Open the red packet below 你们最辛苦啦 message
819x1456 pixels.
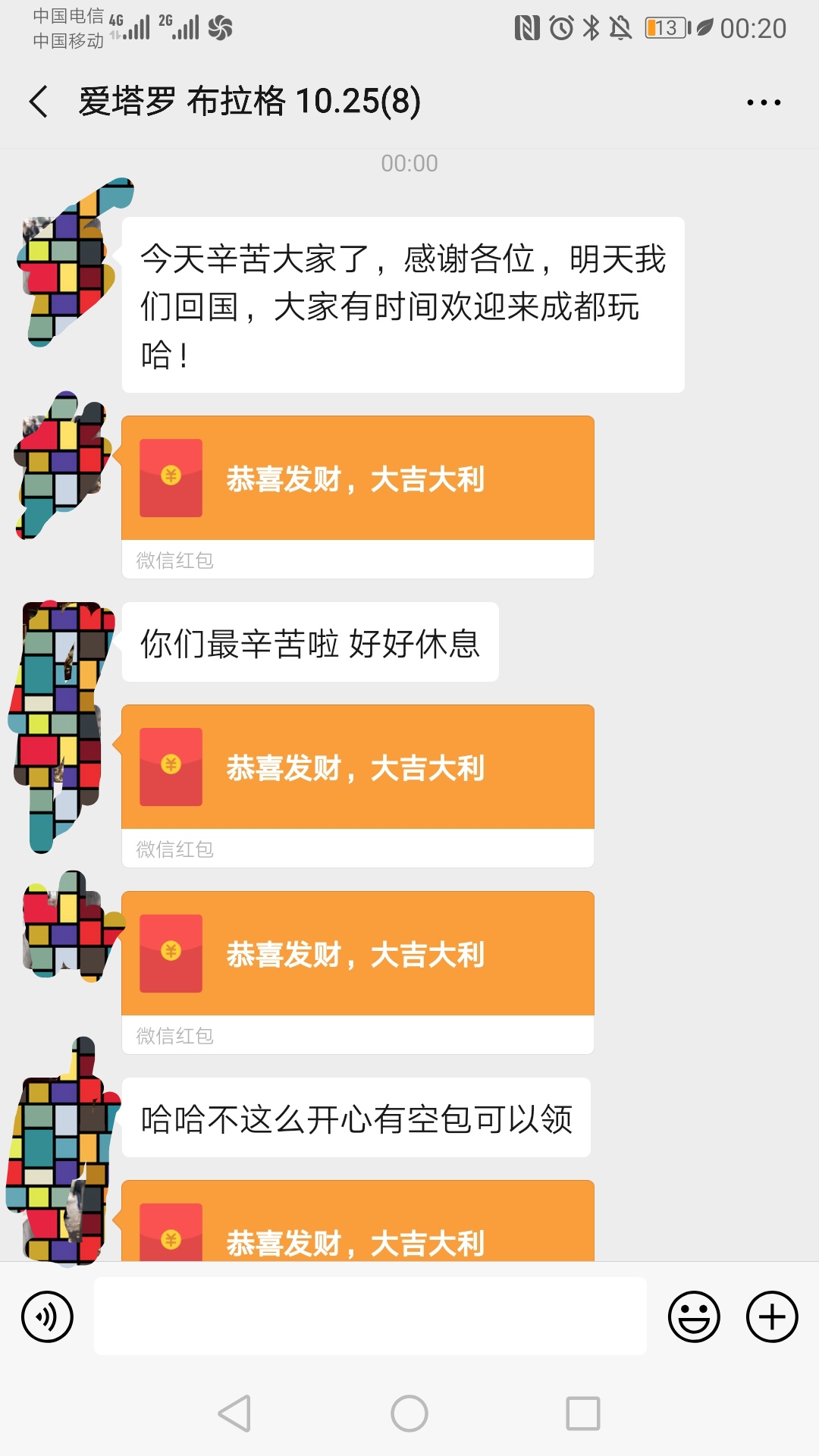[x=357, y=767]
